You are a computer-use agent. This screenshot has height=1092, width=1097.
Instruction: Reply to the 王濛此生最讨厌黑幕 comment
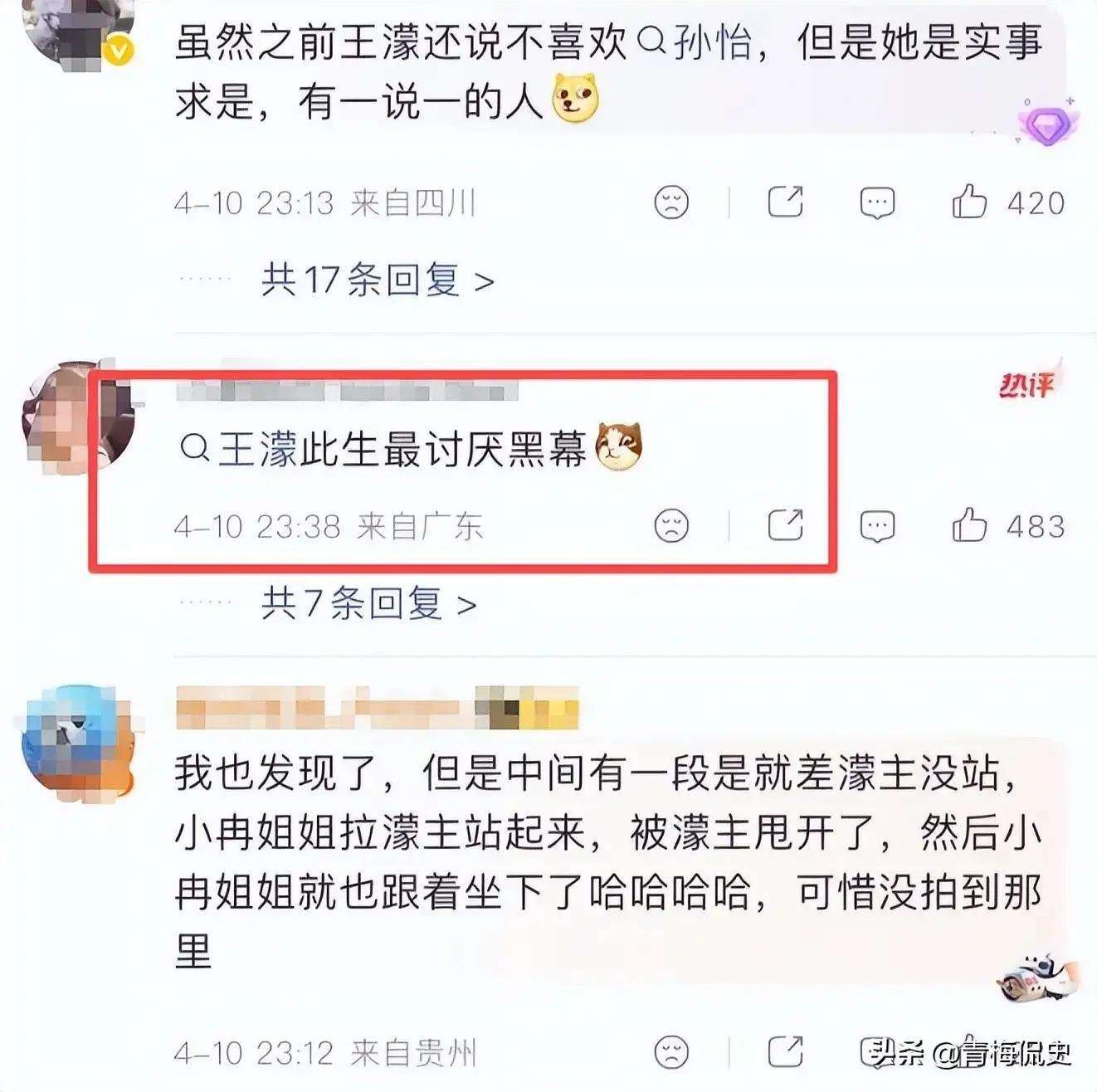click(876, 526)
